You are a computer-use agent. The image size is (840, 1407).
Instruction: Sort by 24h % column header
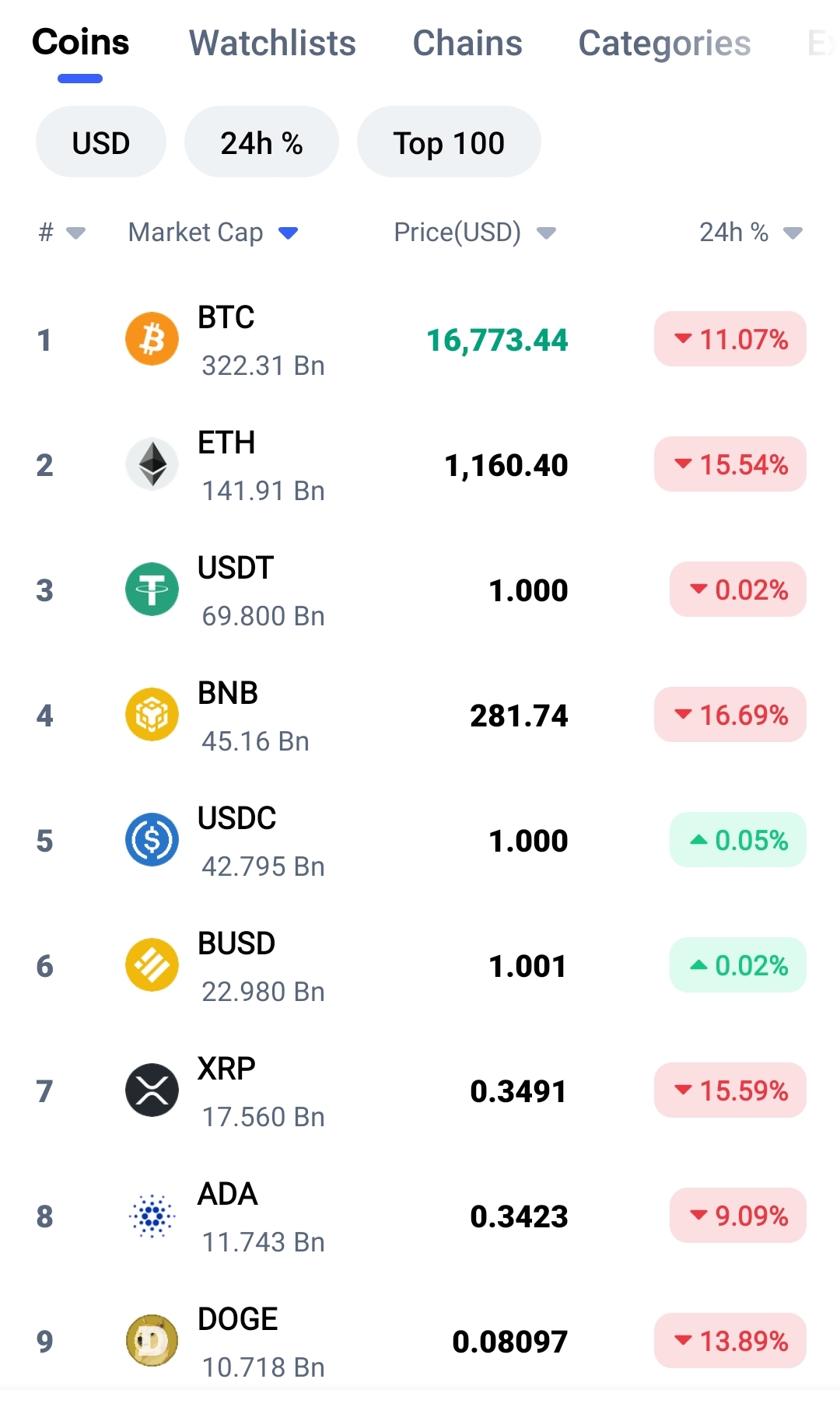point(751,233)
